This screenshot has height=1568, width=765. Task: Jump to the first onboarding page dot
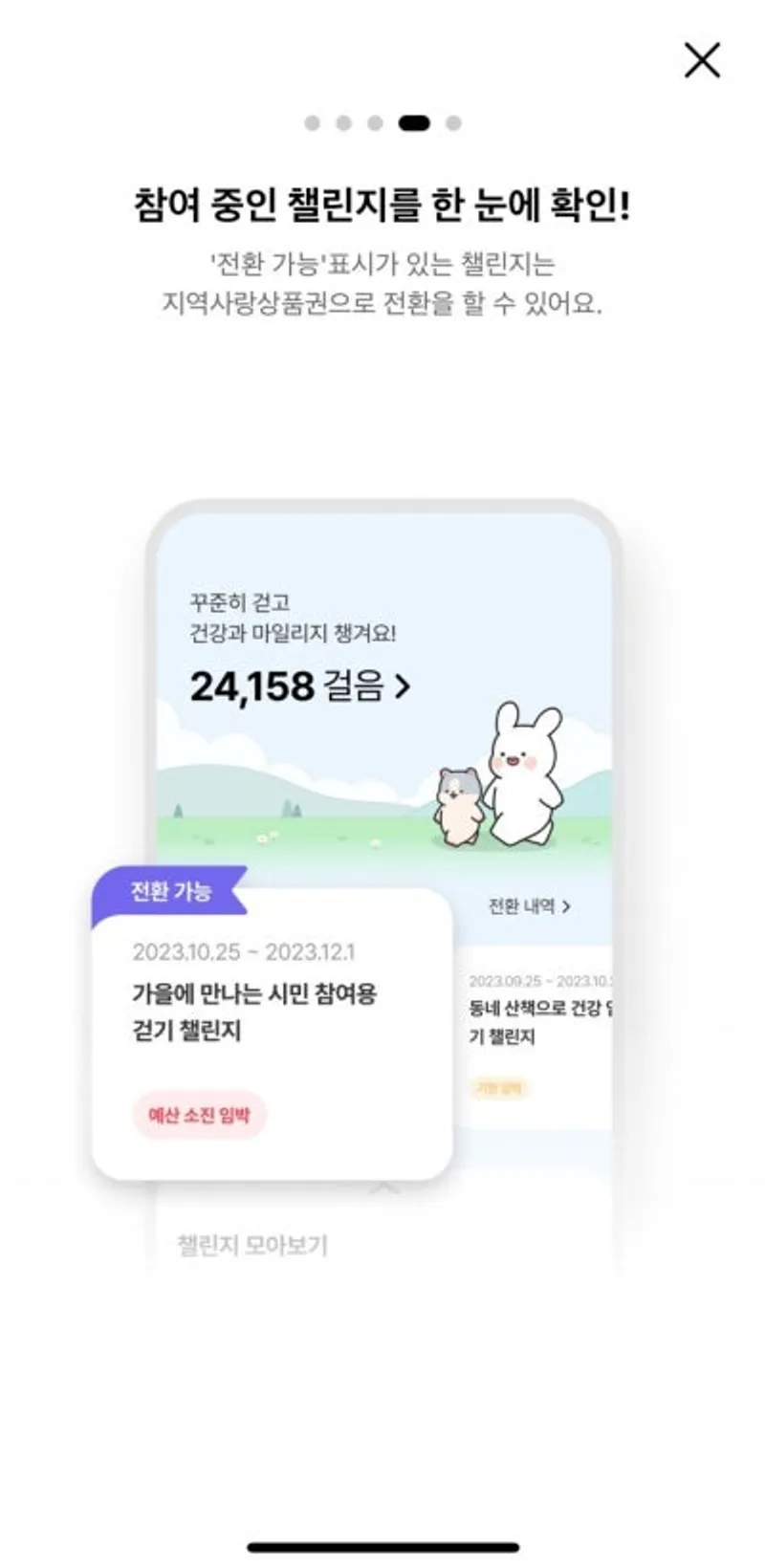[x=312, y=123]
